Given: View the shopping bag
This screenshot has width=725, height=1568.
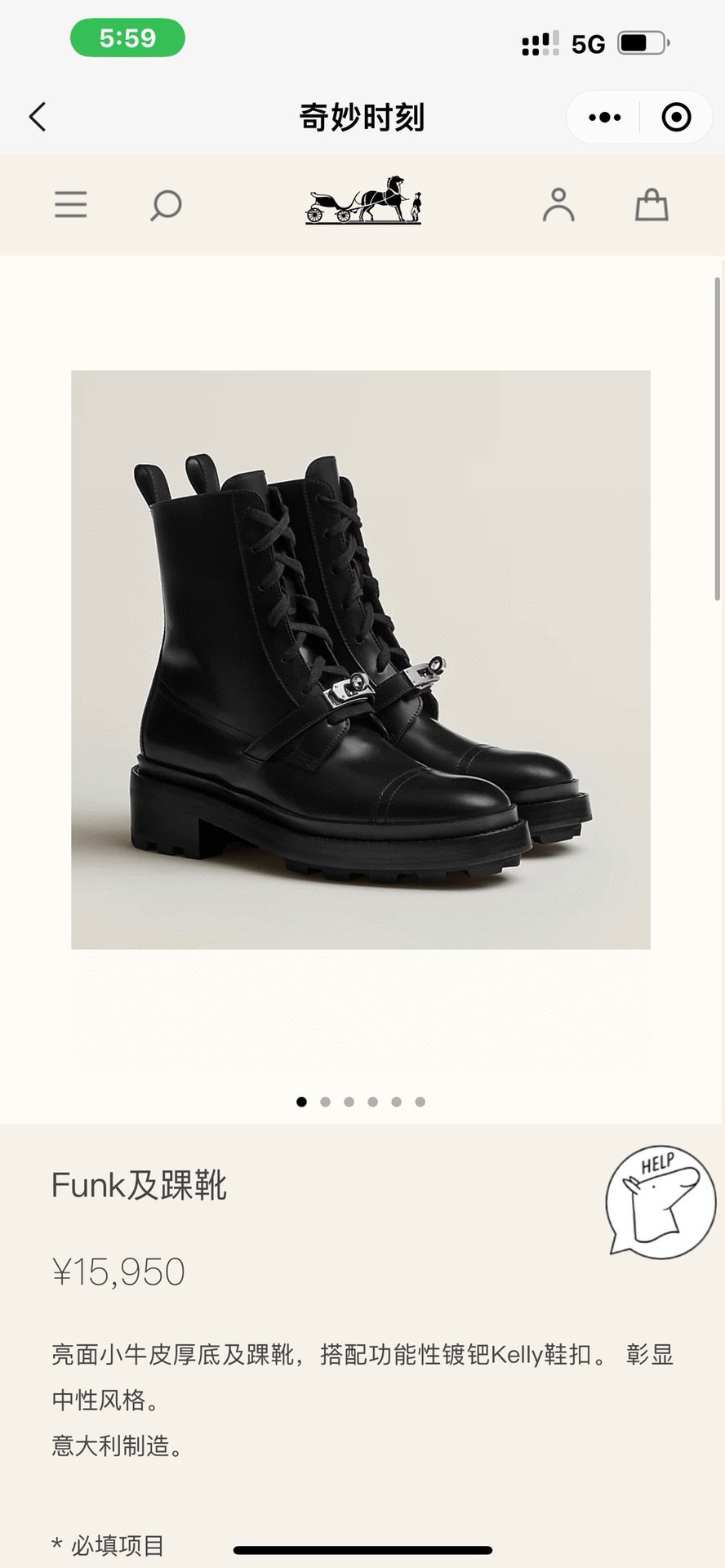Looking at the screenshot, I should (x=652, y=205).
